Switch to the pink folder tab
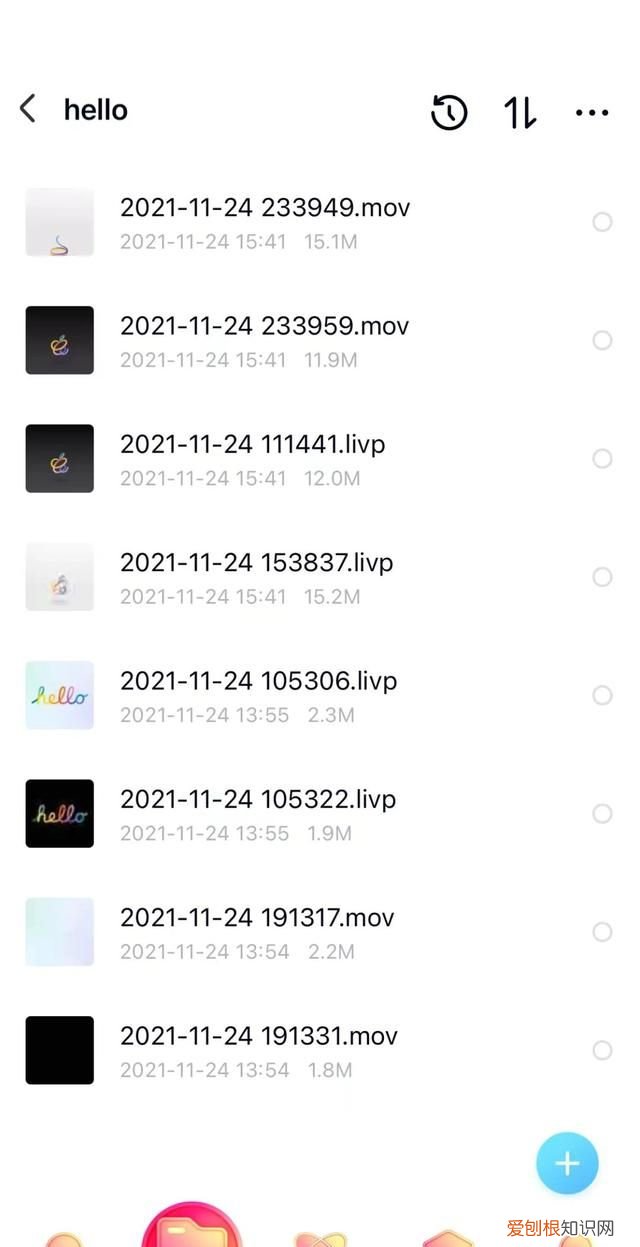Screen dimensions: 640x1247 point(191,1228)
